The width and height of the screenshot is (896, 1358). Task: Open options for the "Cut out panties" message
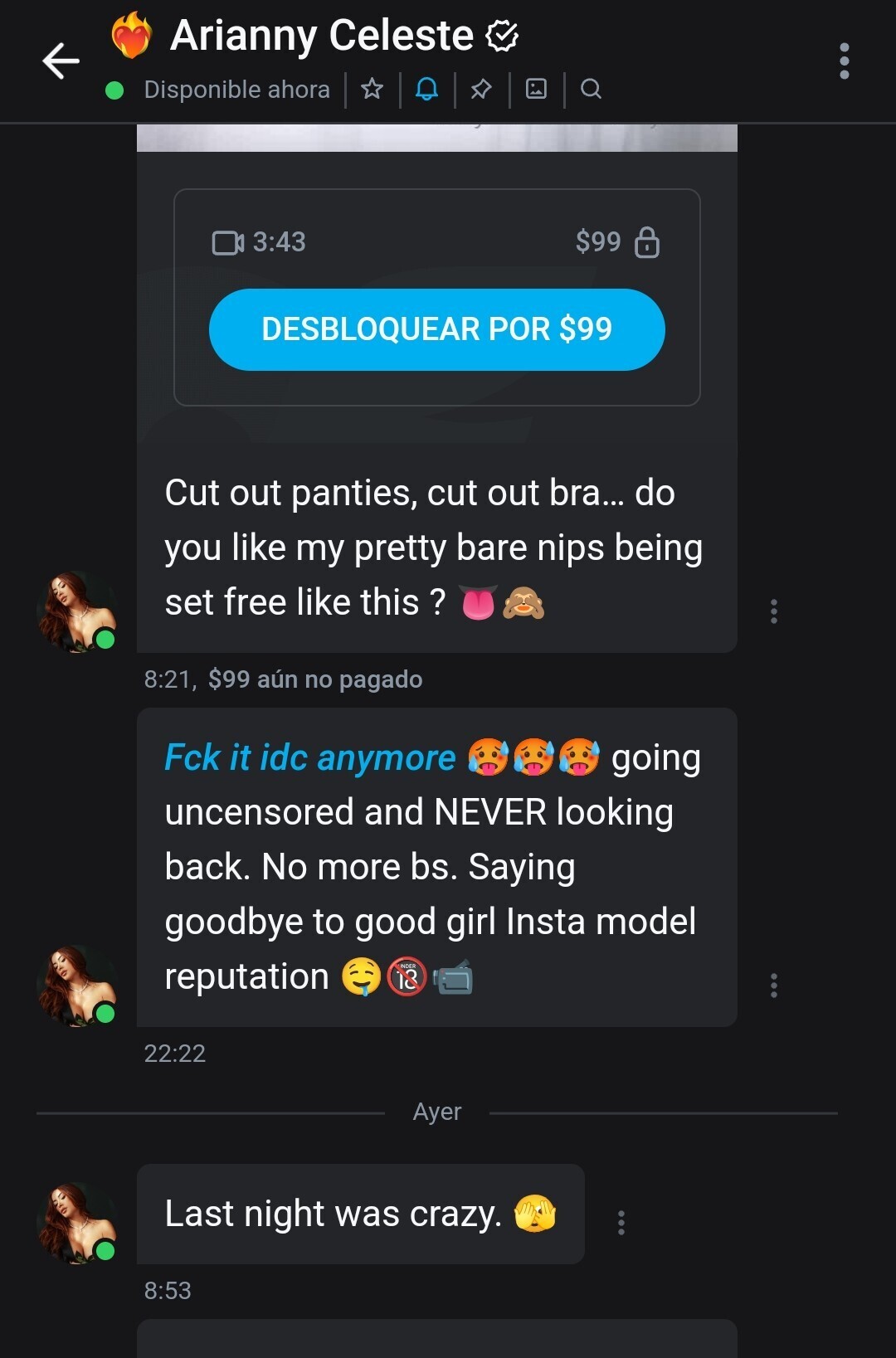point(773,611)
